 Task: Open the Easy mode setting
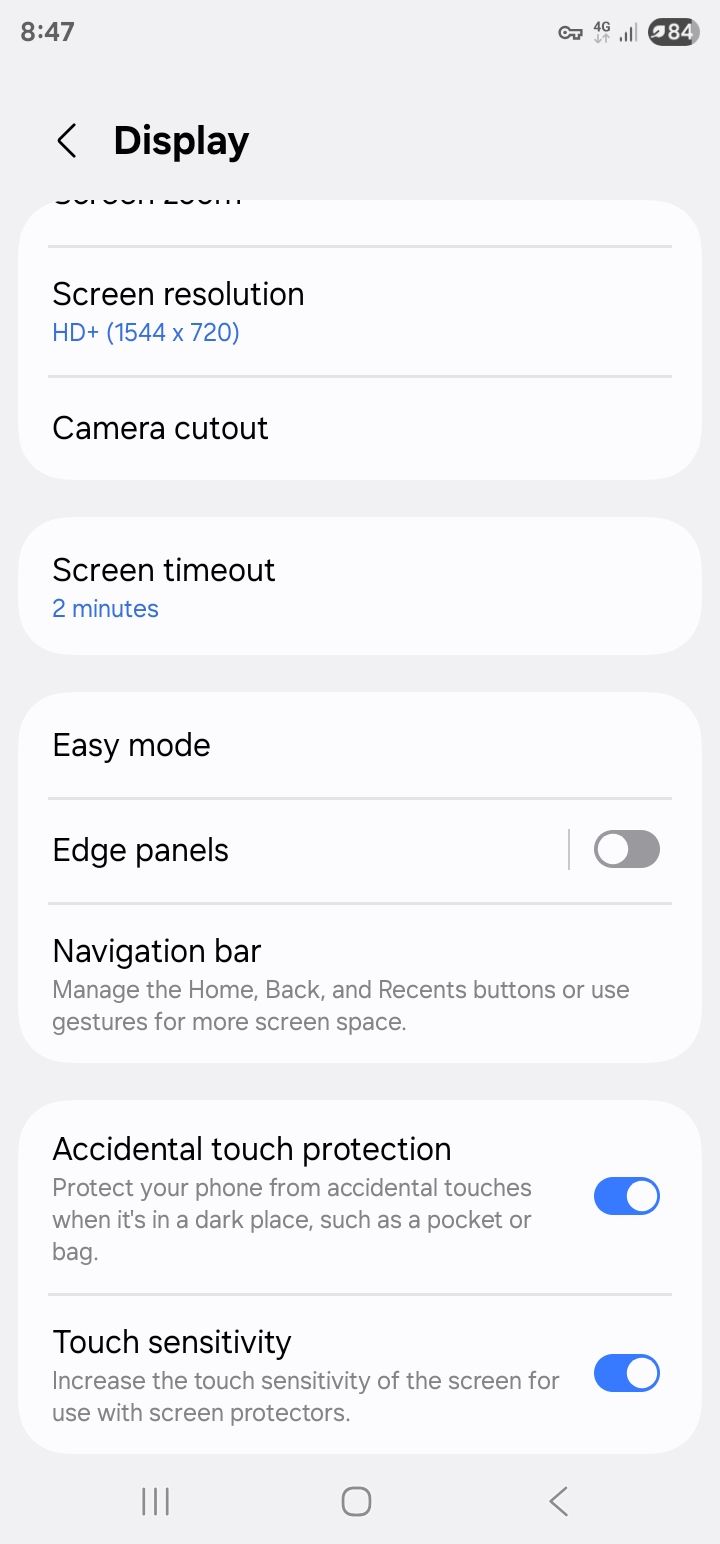[131, 745]
